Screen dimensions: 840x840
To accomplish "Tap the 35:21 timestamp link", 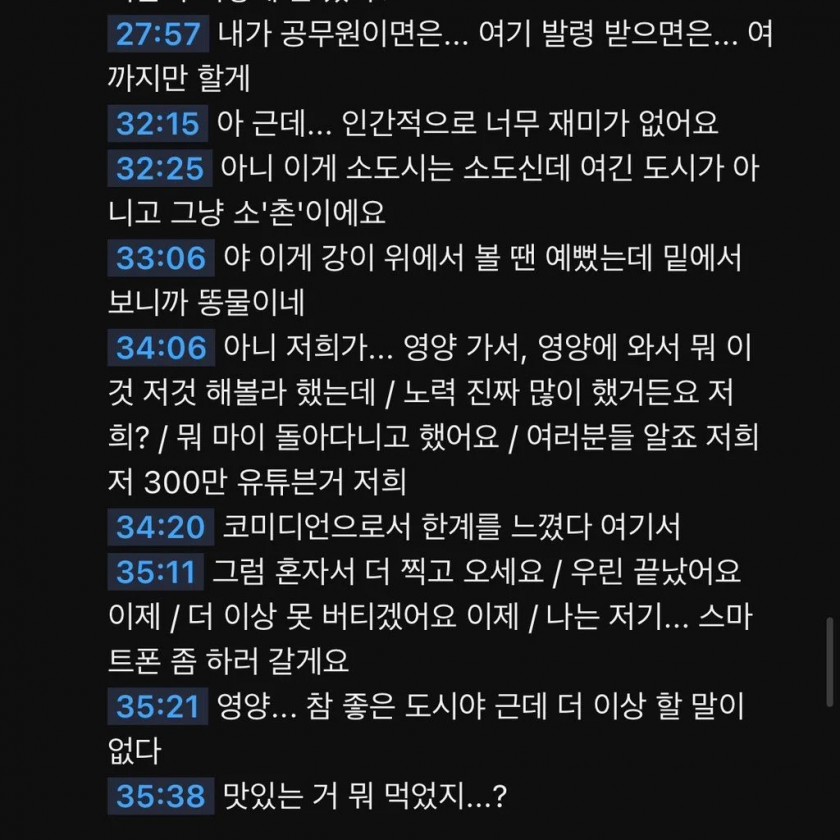I will [x=158, y=705].
